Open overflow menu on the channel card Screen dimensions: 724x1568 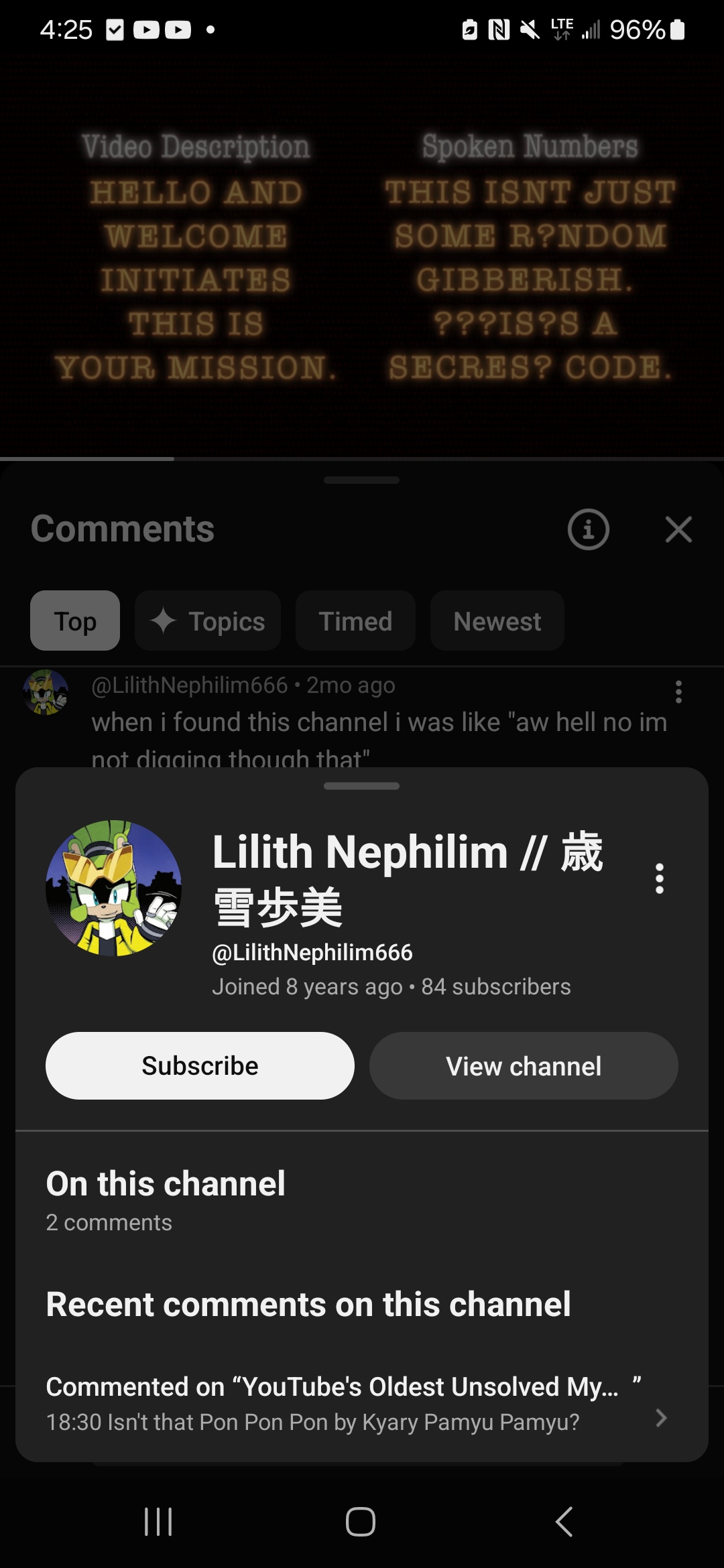(660, 878)
